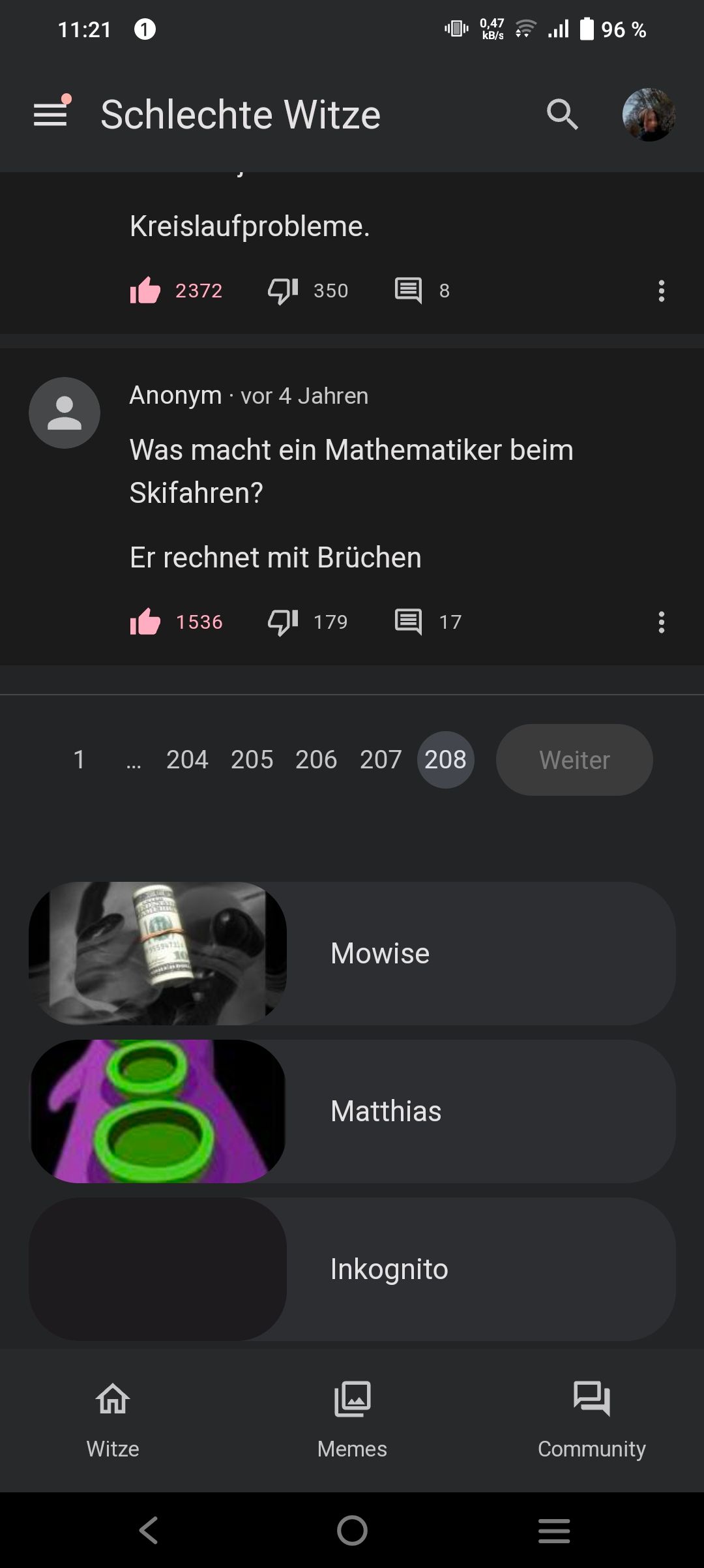Open the hamburger drawer menu
This screenshot has height=1568, width=704.
pyautogui.click(x=51, y=115)
